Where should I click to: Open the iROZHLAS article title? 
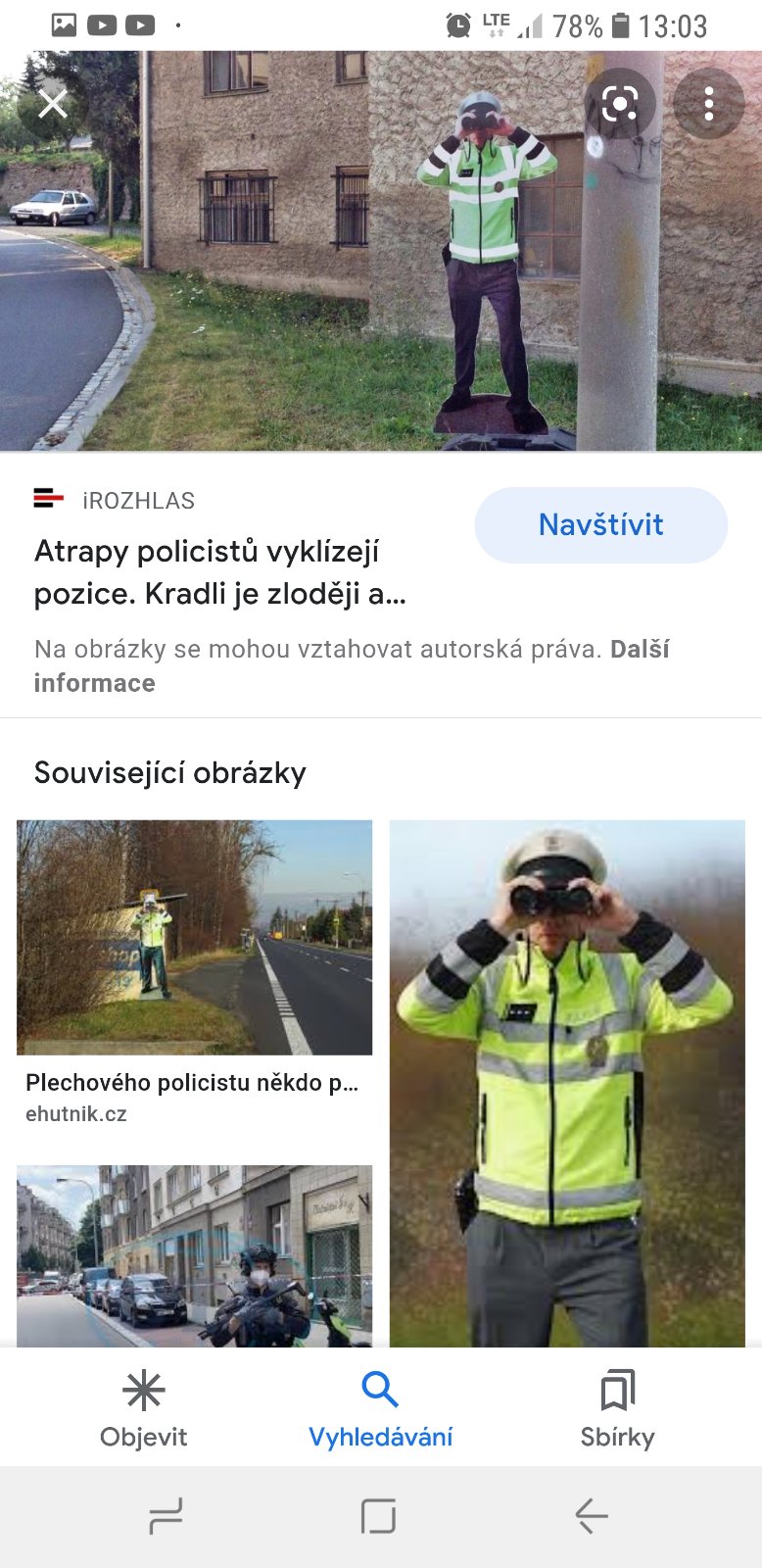[x=220, y=572]
